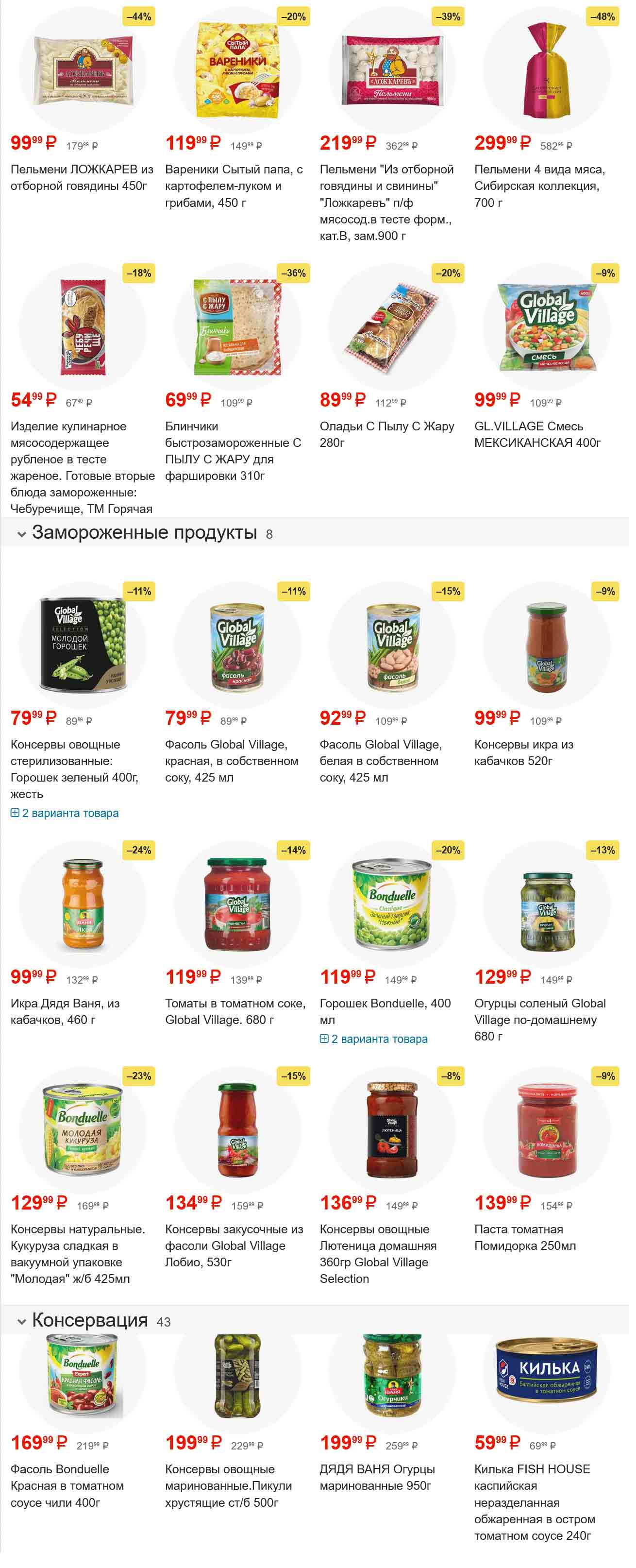Viewport: 636px width, 1568px height.
Task: Collapse the Замороженные продукты section
Action: [x=22, y=534]
